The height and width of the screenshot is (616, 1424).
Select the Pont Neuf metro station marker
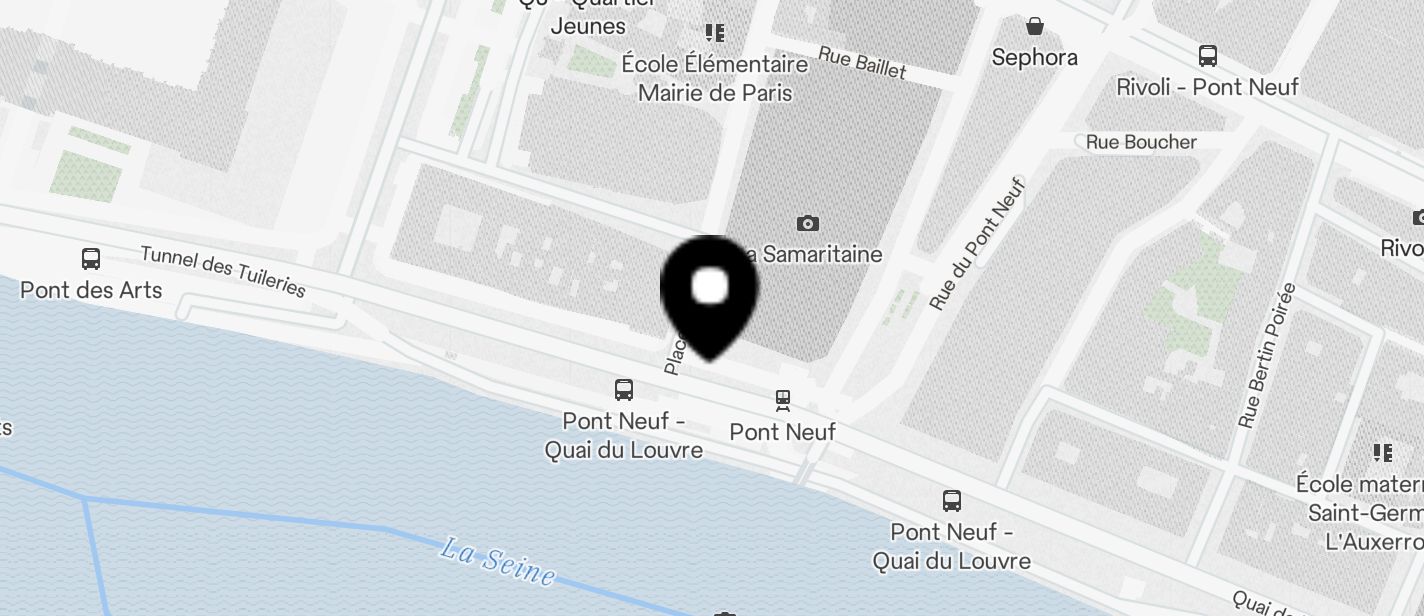click(783, 401)
